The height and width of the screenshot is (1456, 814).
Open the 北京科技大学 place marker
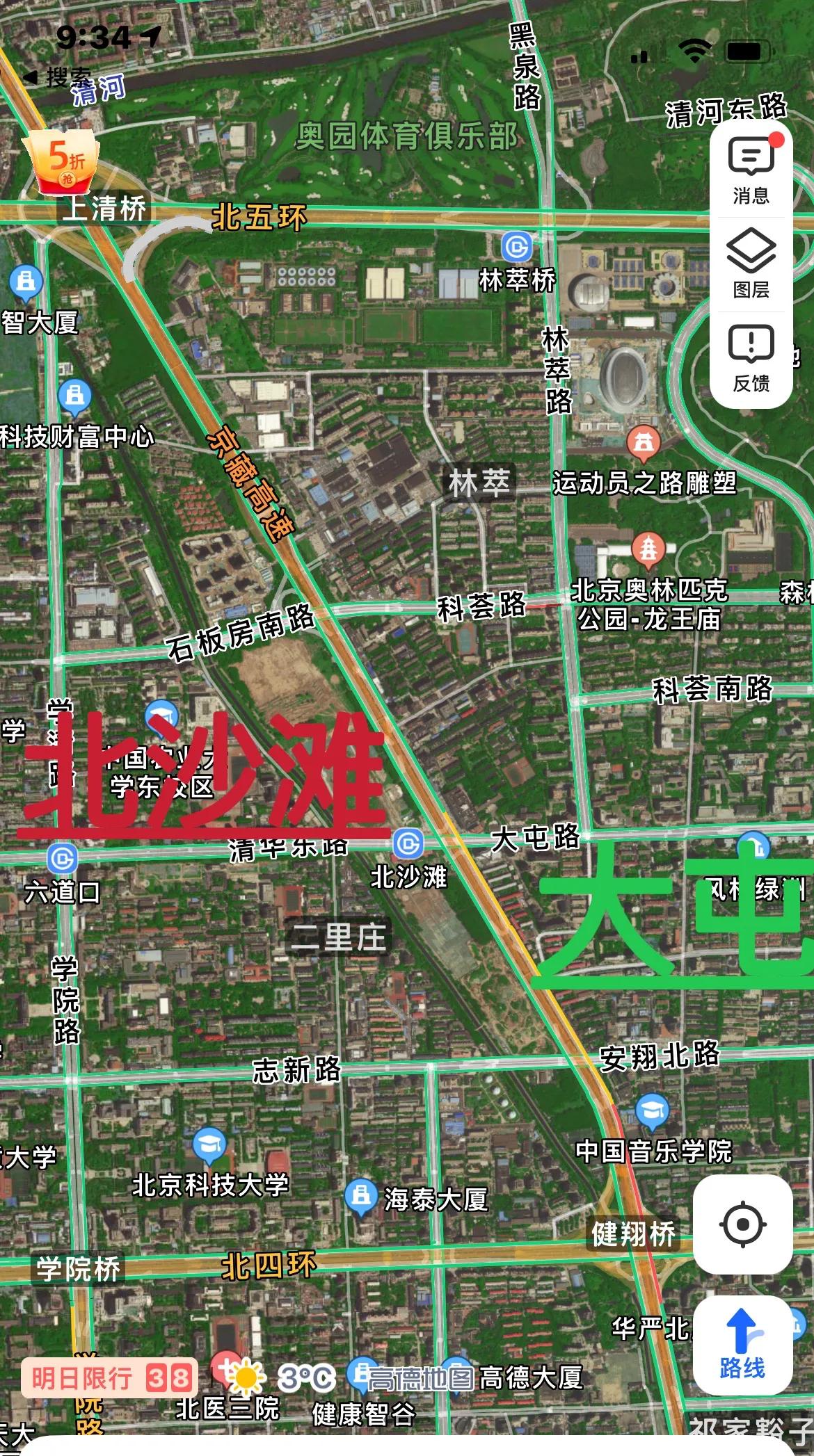(x=209, y=1145)
